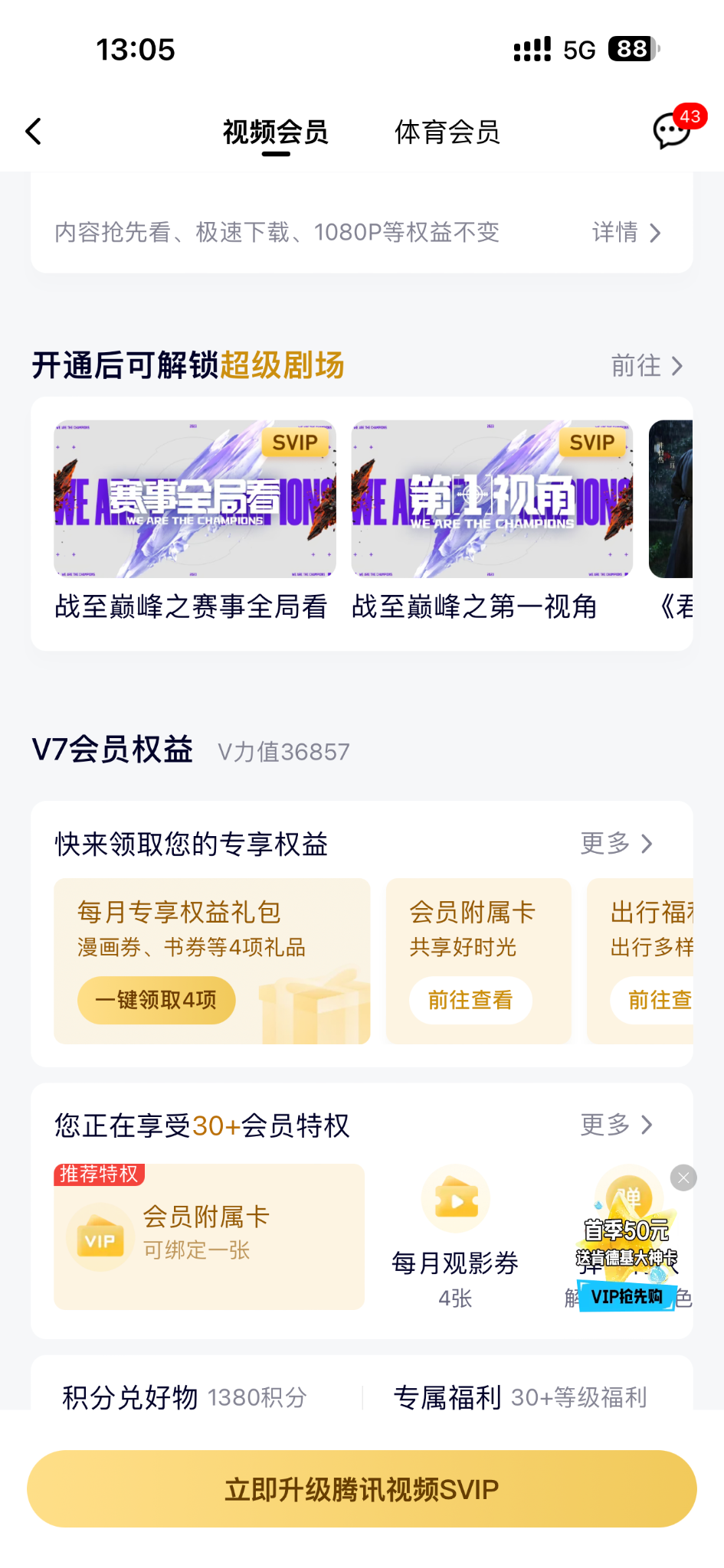This screenshot has height=1568, width=724.
Task: Select the 视频会员 tab
Action: [275, 132]
